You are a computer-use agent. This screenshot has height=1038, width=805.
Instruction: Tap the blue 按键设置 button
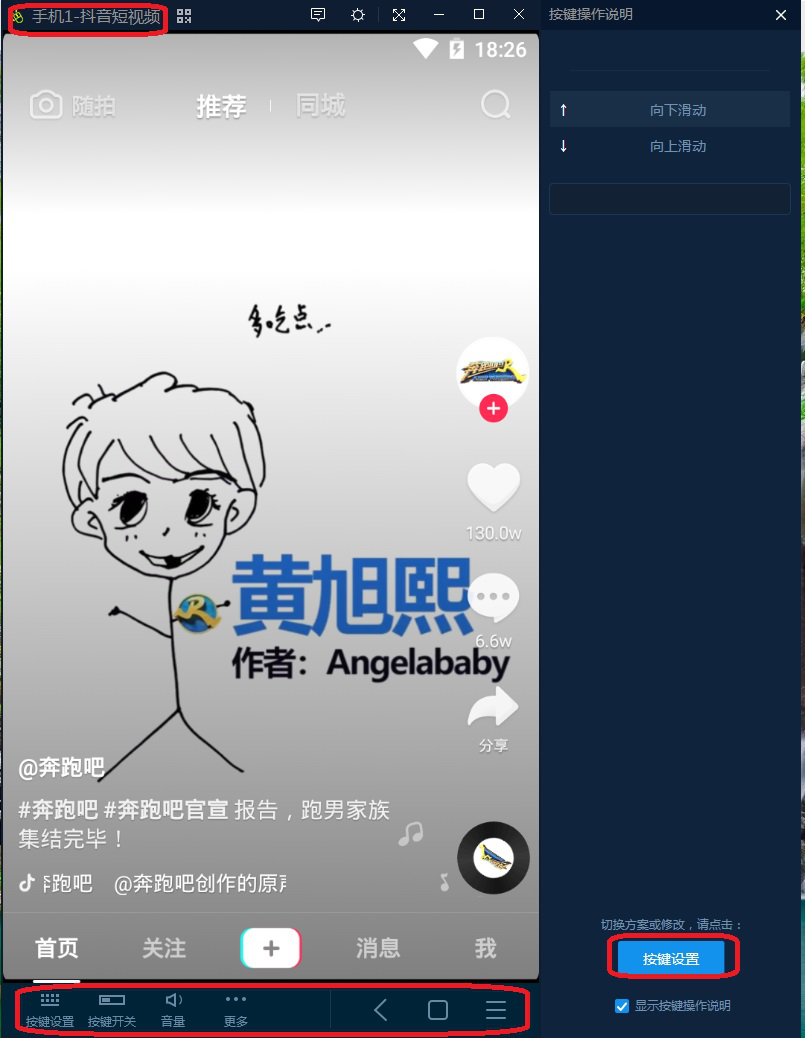pos(671,959)
